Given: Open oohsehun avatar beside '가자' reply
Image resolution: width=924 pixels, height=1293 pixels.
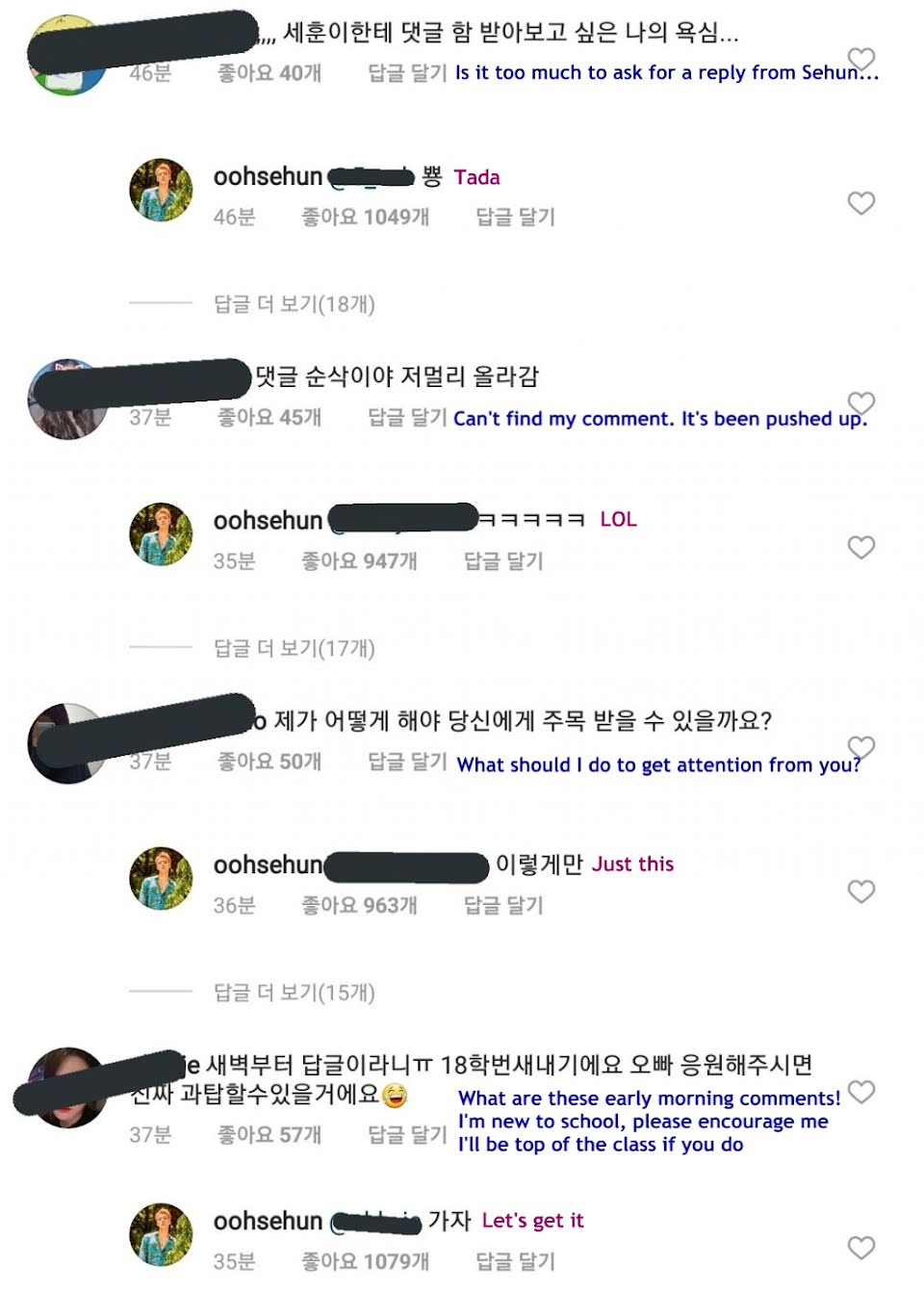Looking at the screenshot, I should click(161, 1233).
